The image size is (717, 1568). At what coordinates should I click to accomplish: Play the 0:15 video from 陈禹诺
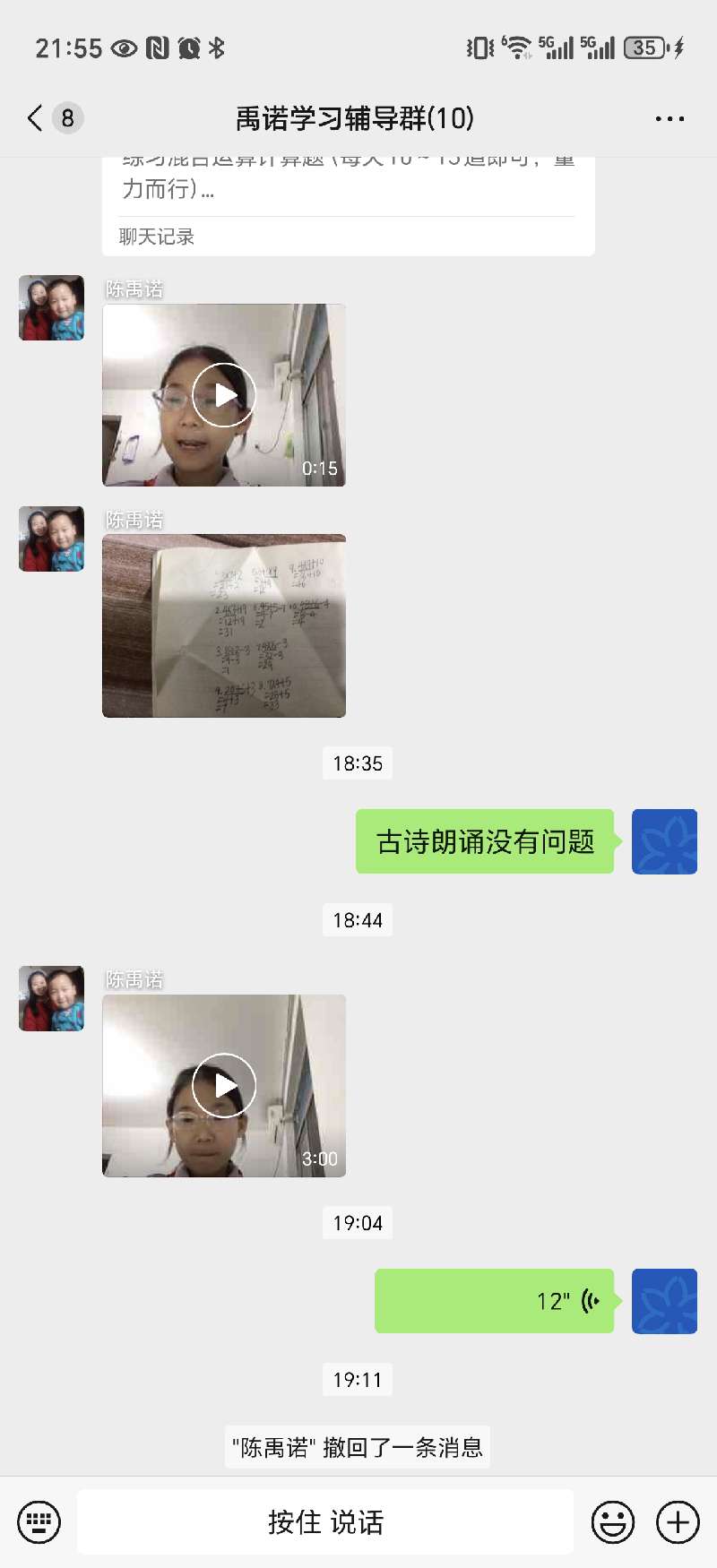(224, 395)
